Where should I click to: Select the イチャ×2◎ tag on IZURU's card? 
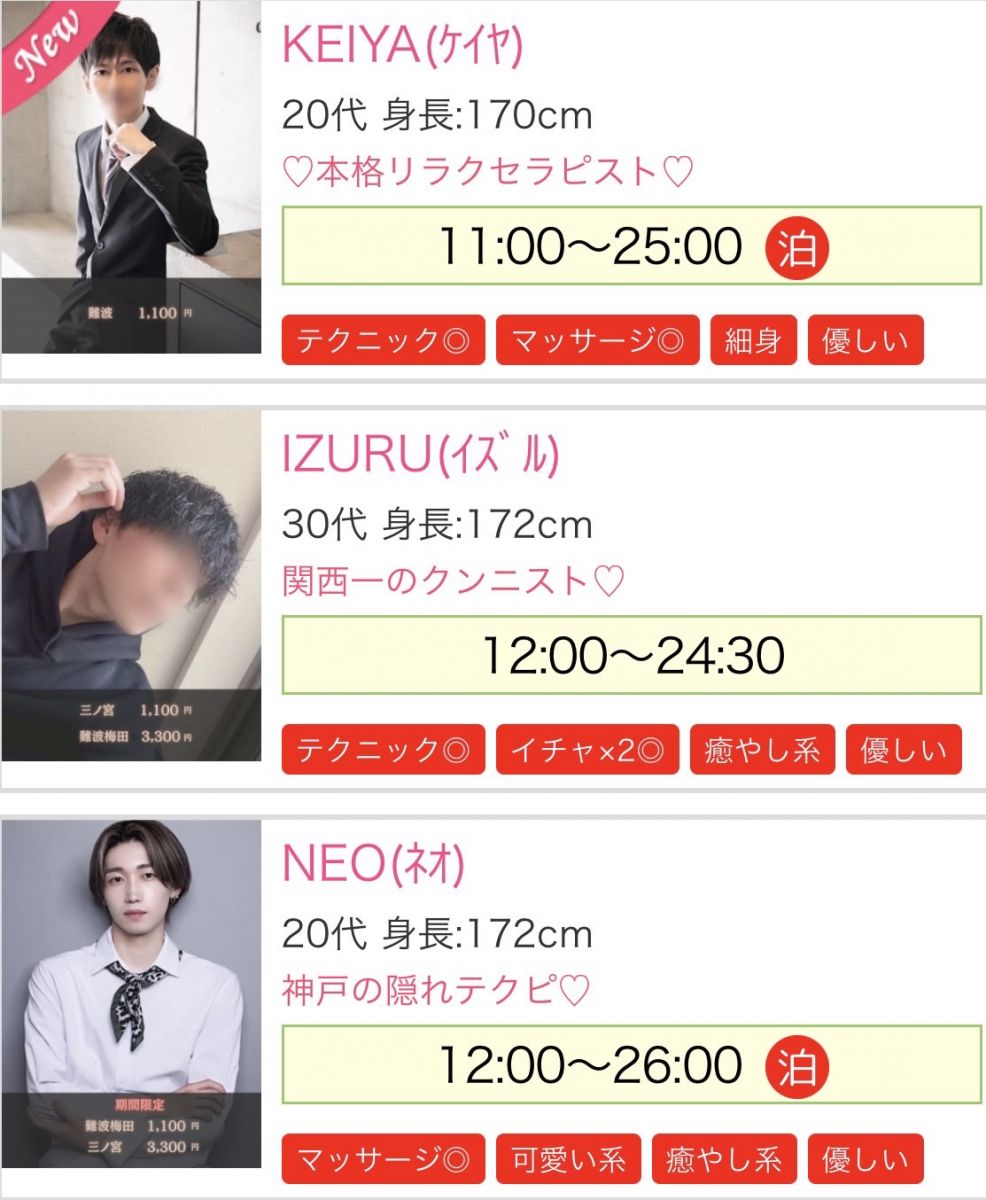point(587,750)
